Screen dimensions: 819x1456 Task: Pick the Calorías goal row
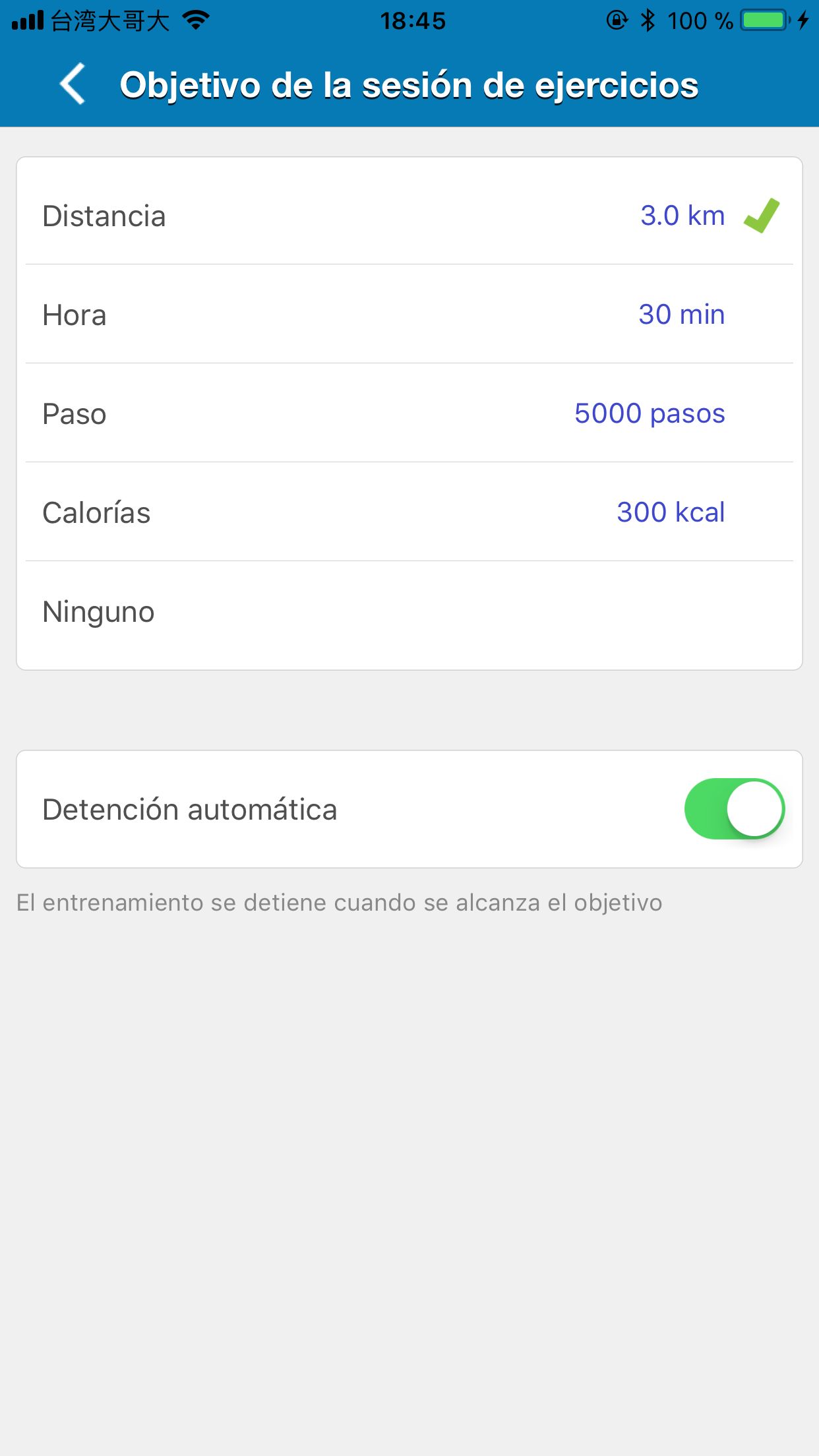tap(409, 512)
